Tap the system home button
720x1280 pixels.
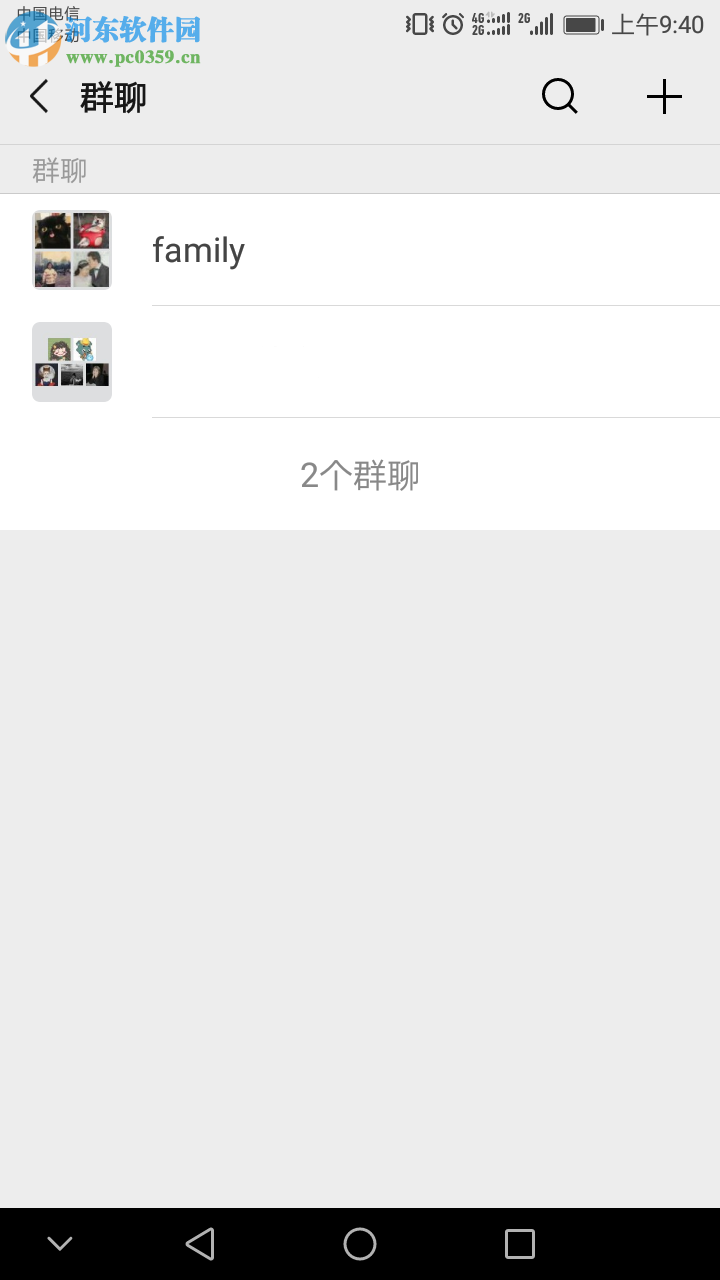point(360,1244)
